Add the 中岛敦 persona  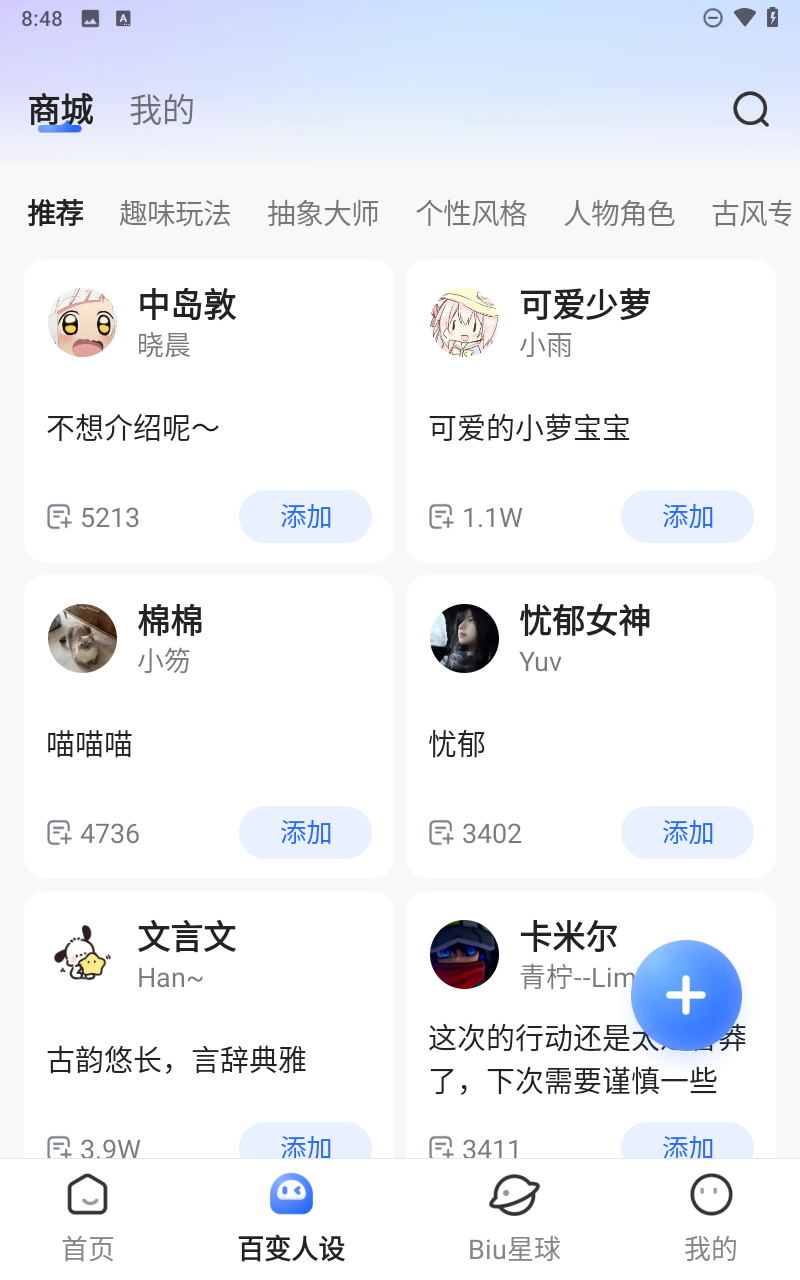[x=305, y=517]
